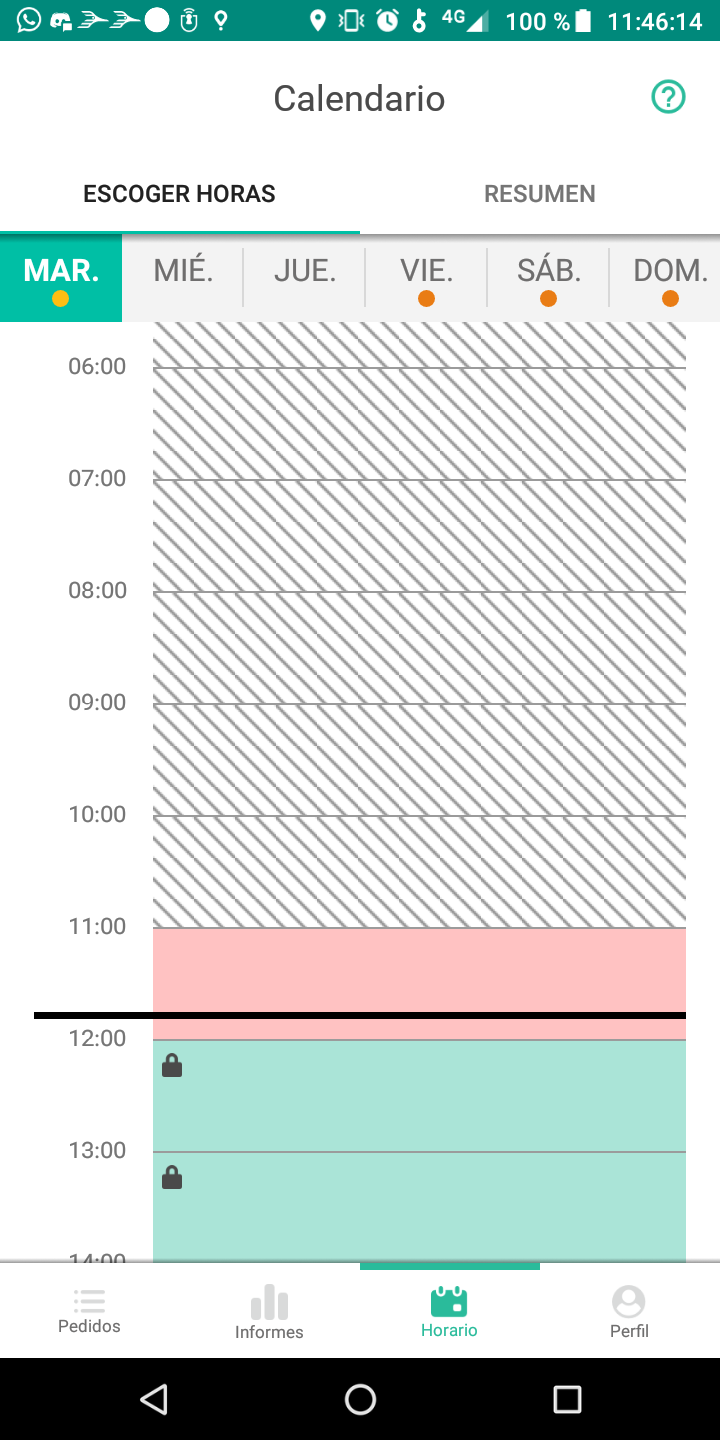
Task: Open the Pedidos section
Action: click(x=89, y=1311)
